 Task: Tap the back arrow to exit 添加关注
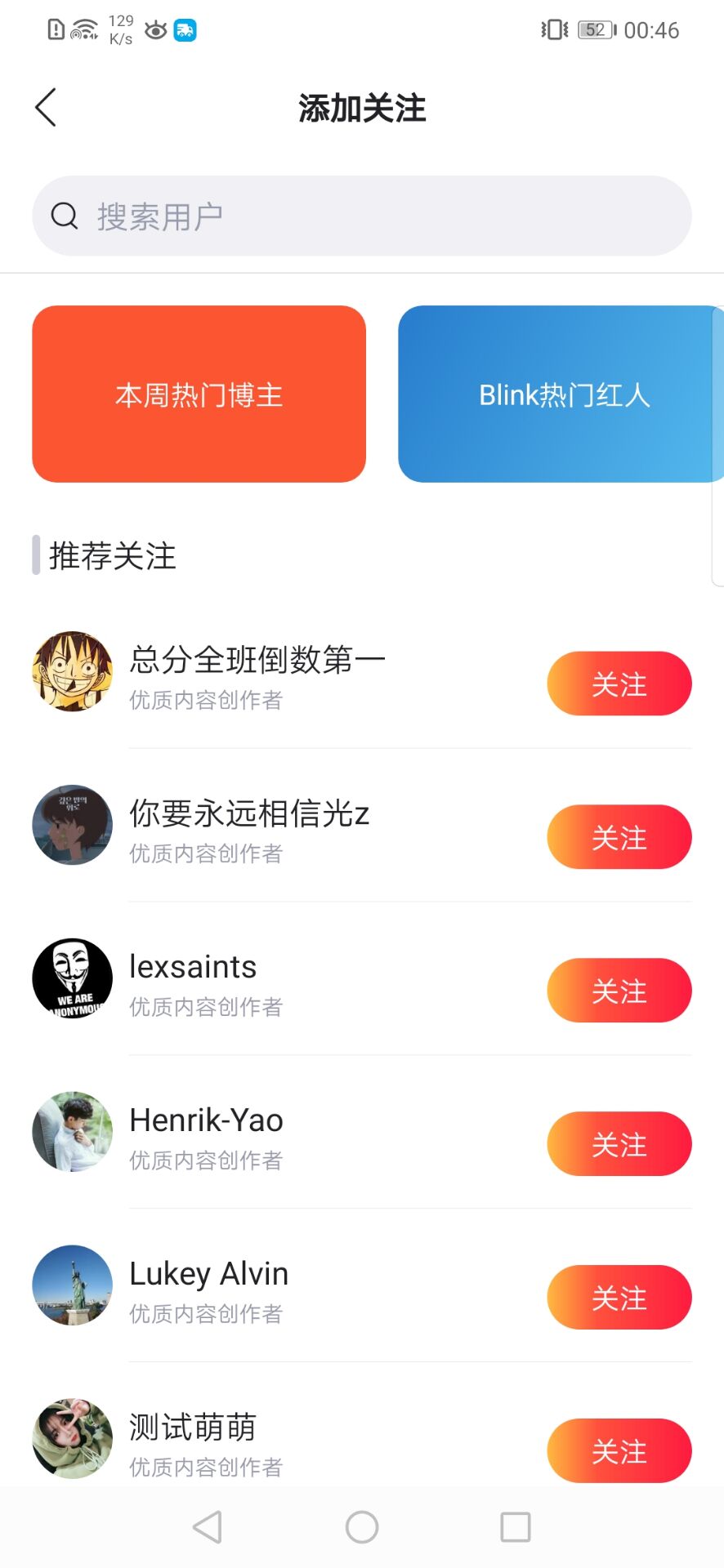click(45, 107)
